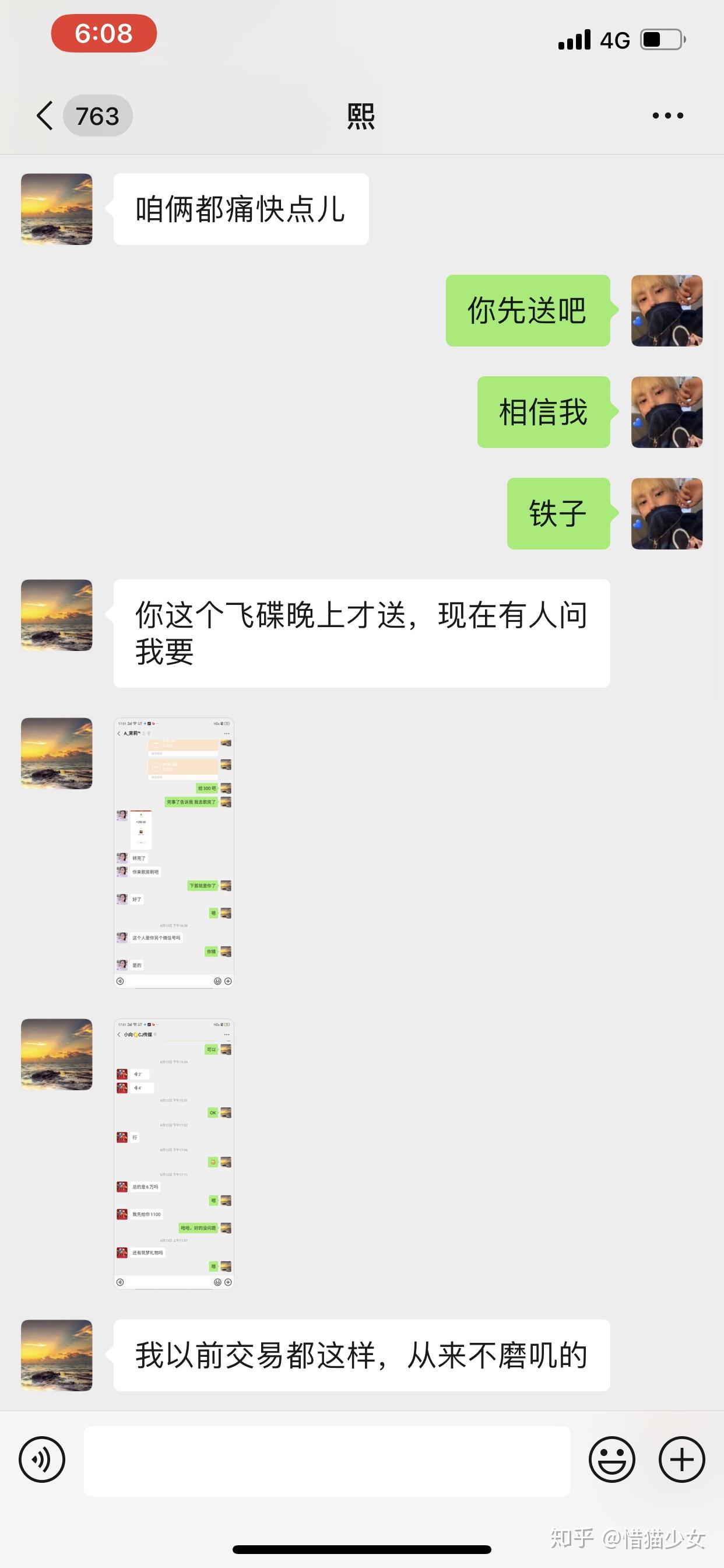Open the plus attachments panel
The image size is (724, 1568).
681,1459
